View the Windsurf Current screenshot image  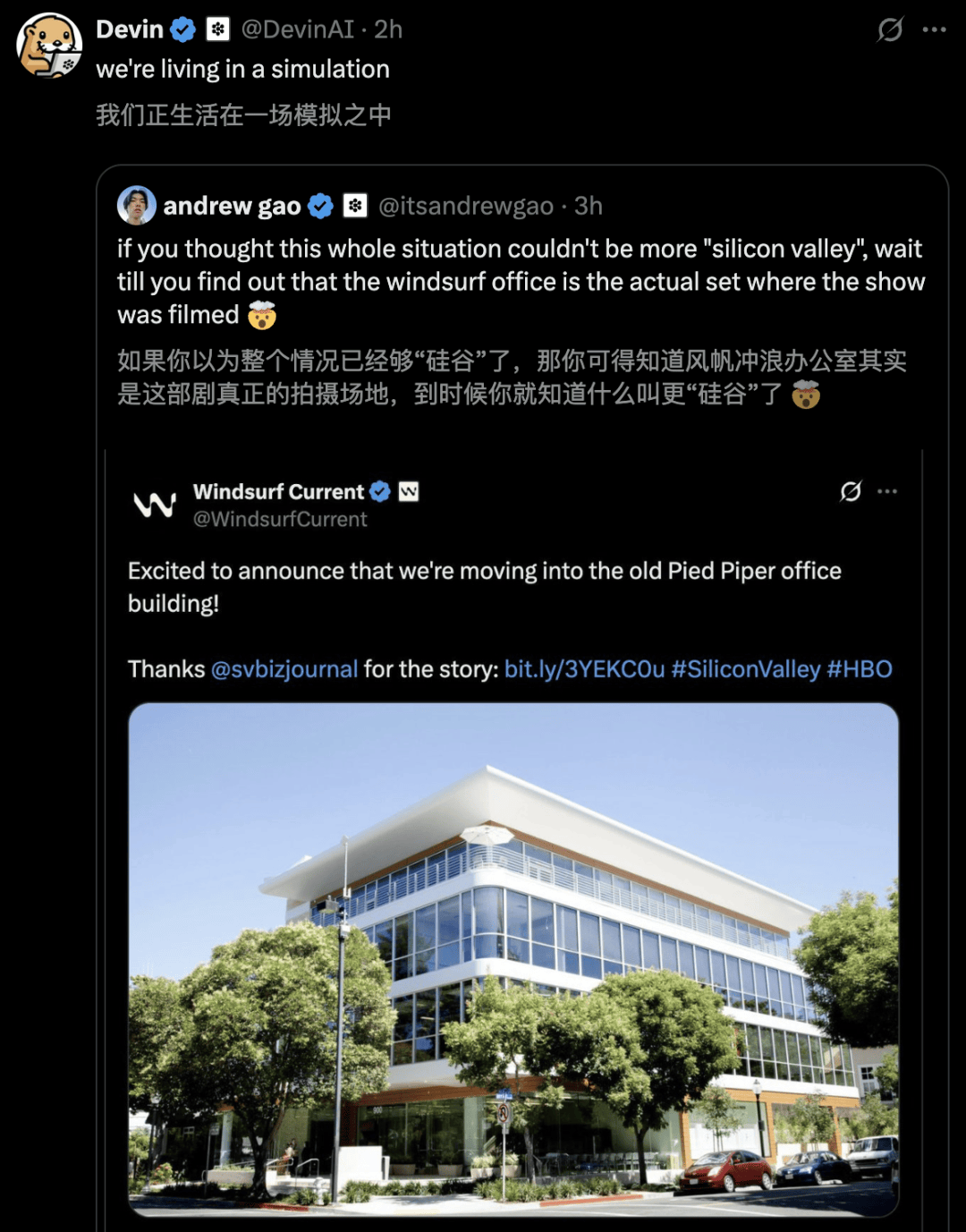(x=513, y=958)
